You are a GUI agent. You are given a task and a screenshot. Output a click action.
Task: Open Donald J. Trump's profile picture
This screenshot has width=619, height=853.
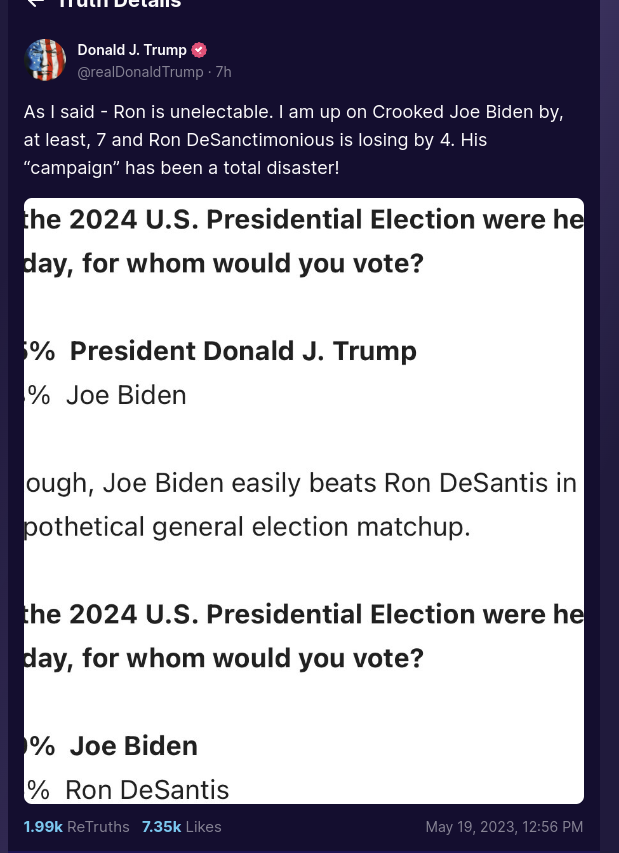coord(45,60)
